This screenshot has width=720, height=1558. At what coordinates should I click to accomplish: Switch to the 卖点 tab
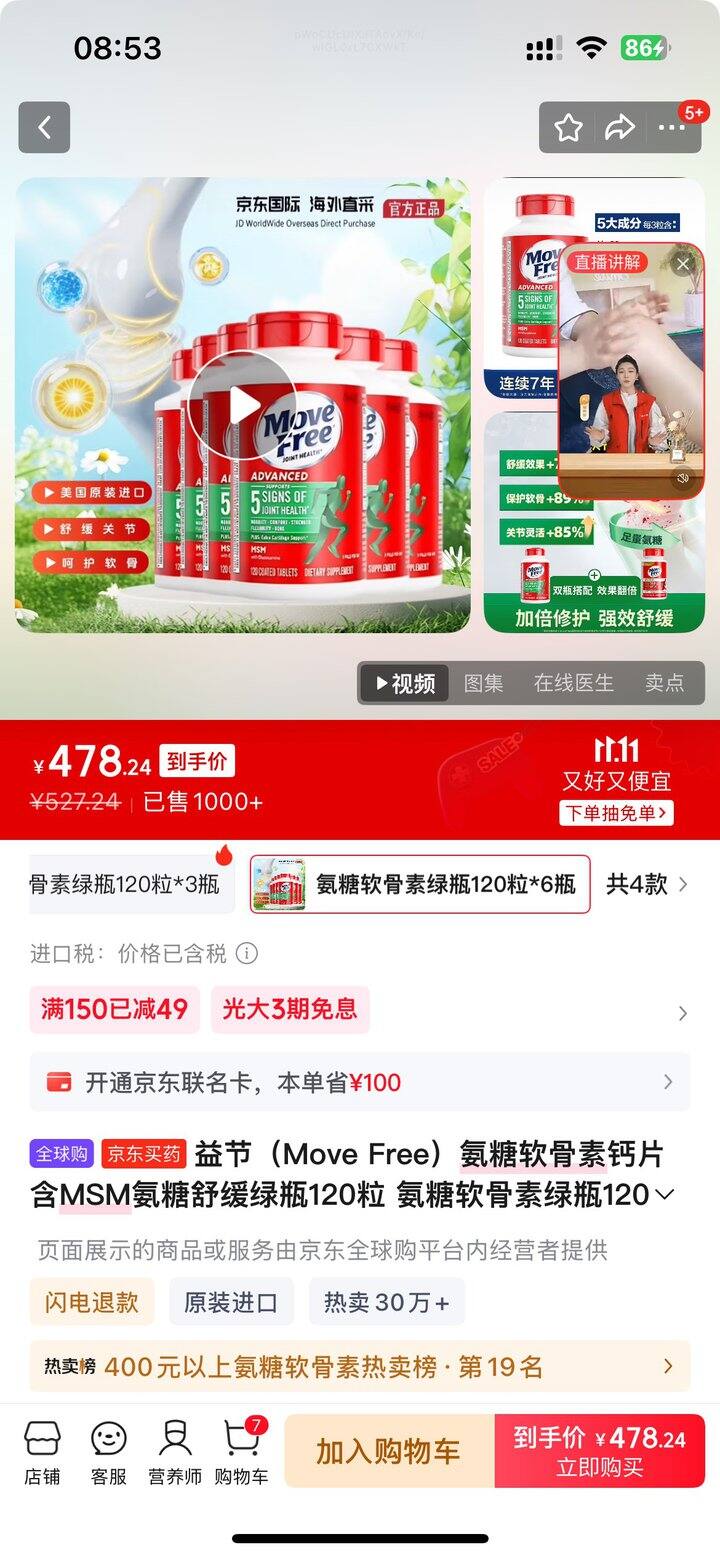(664, 683)
